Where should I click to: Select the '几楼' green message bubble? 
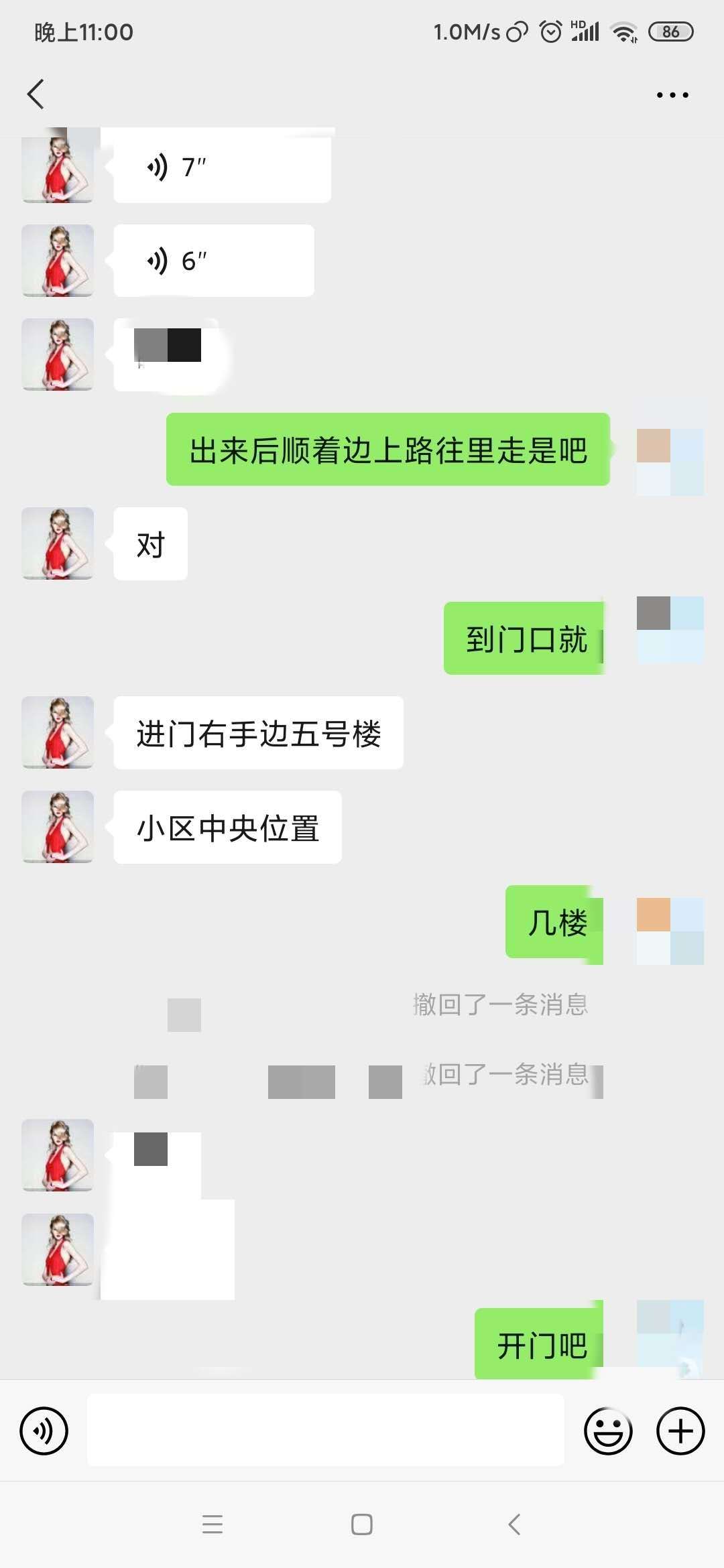[x=554, y=924]
